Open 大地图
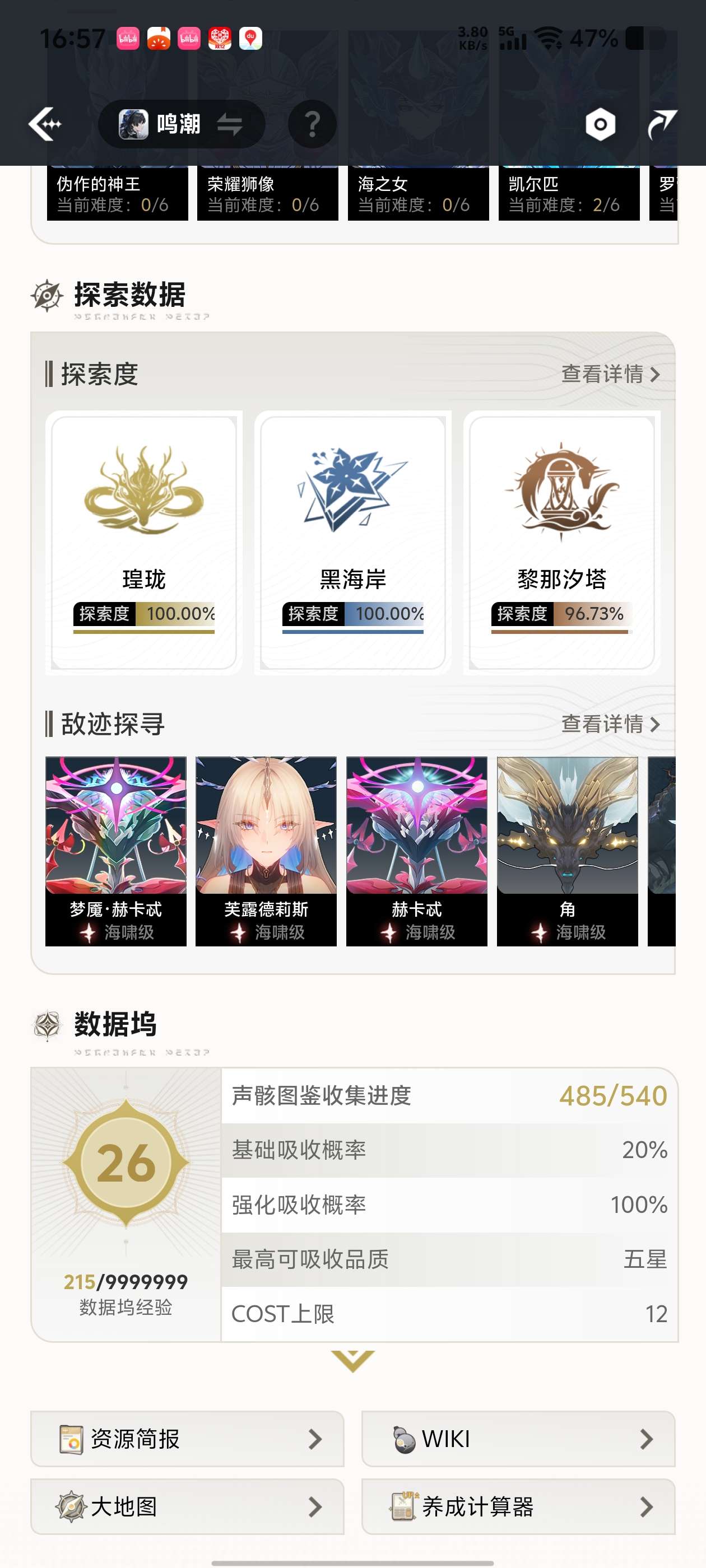This screenshot has width=706, height=1568. (x=187, y=1506)
